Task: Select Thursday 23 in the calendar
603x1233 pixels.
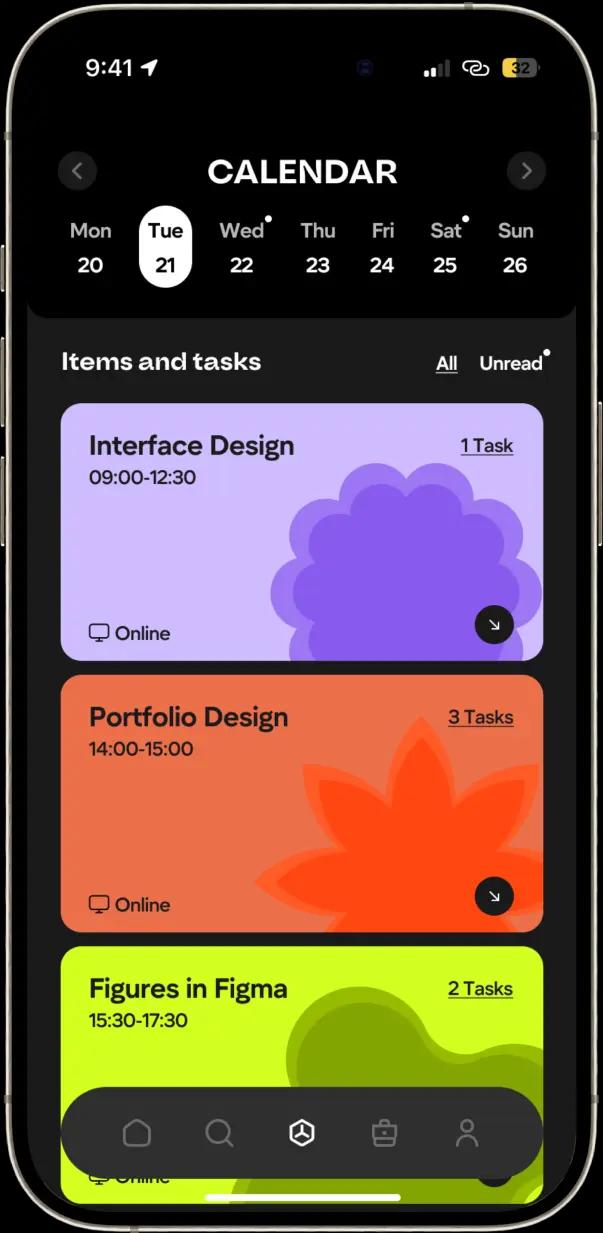Action: point(317,247)
